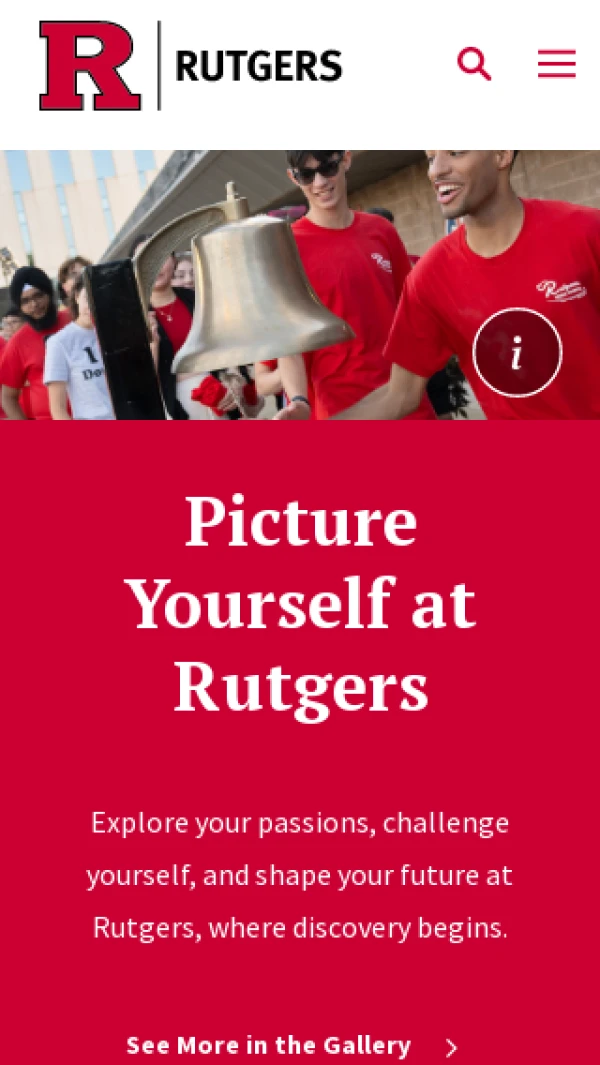This screenshot has width=600, height=1065.
Task: Open the site search icon
Action: 474,65
